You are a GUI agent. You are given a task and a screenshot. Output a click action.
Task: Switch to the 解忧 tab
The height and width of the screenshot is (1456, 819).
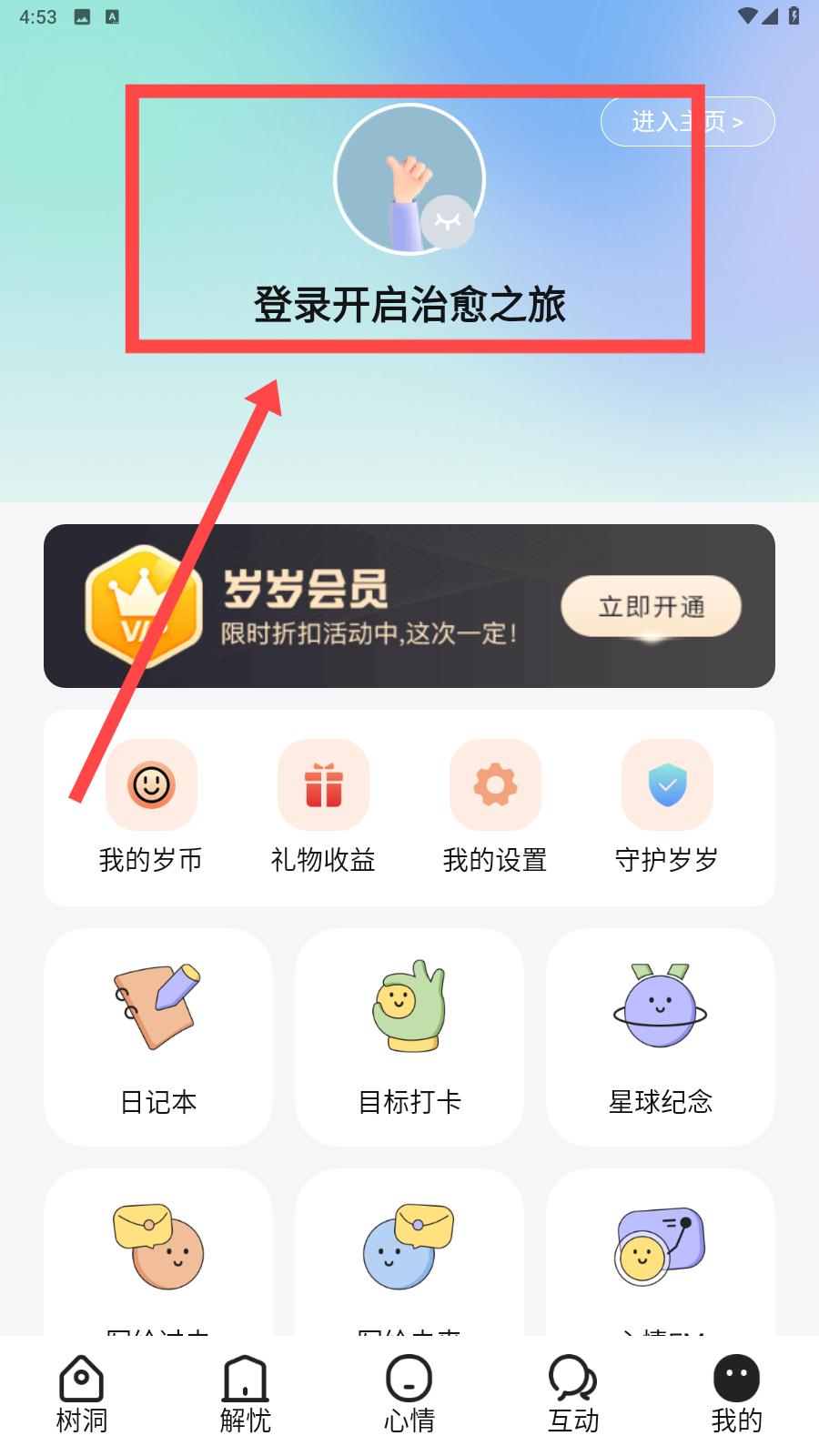tap(246, 1395)
